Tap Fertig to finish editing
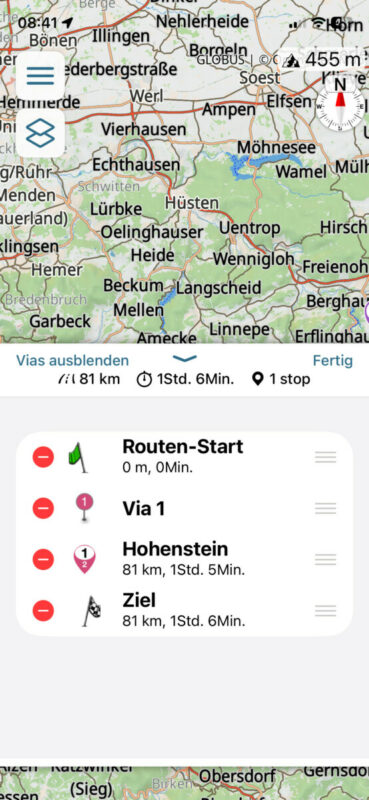 tap(333, 361)
